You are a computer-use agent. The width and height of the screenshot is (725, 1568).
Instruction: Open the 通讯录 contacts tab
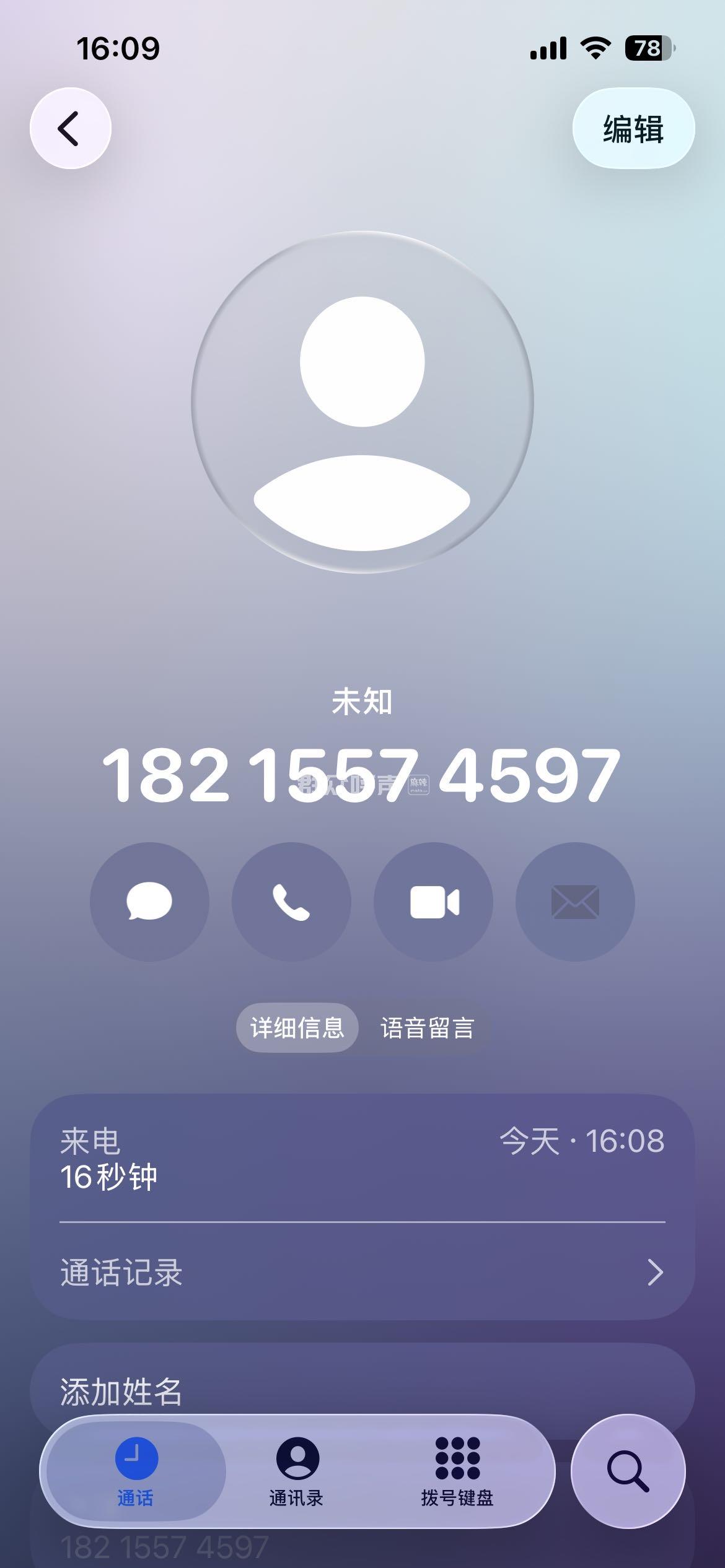pyautogui.click(x=296, y=1471)
